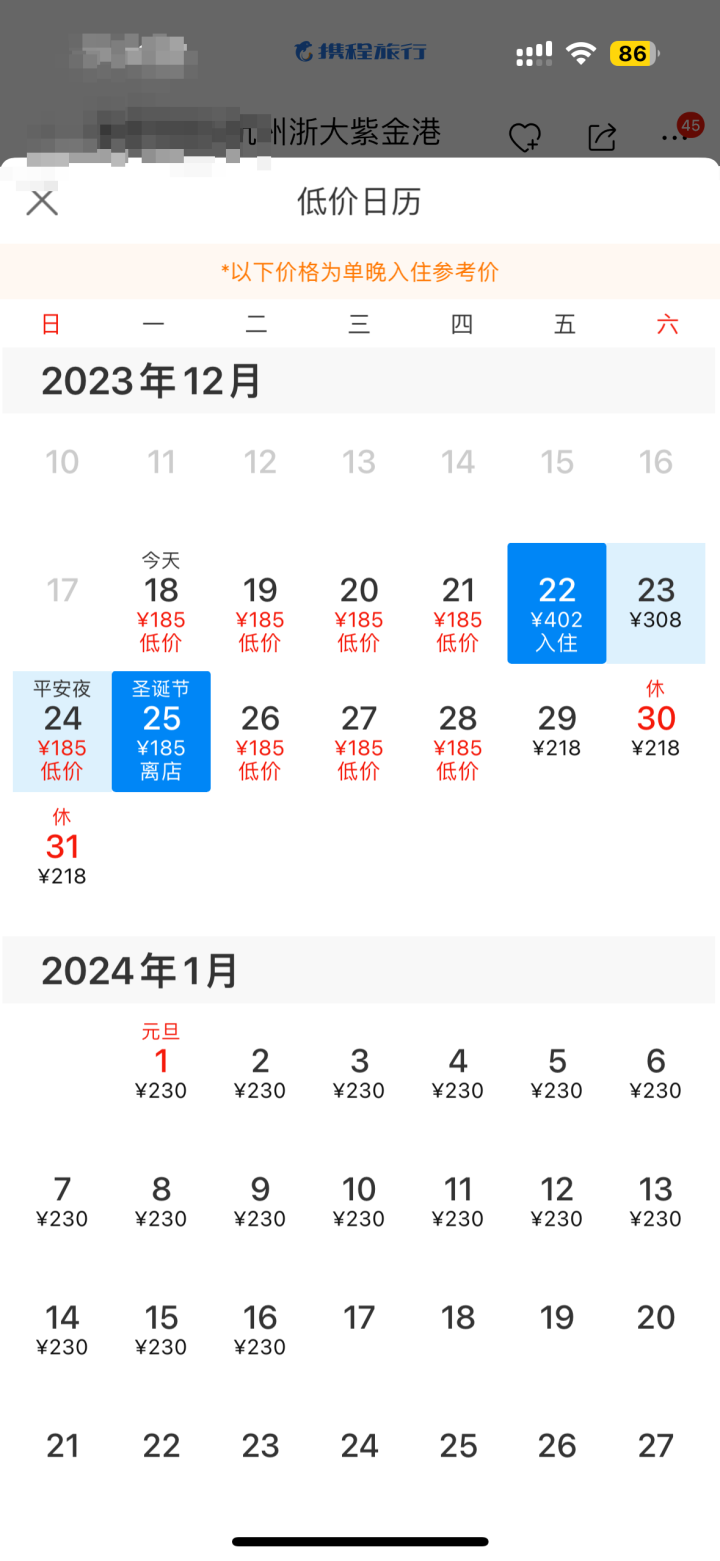Choose December 24 Christmas Eve date
Image resolution: width=720 pixels, height=1561 pixels.
coord(62,731)
